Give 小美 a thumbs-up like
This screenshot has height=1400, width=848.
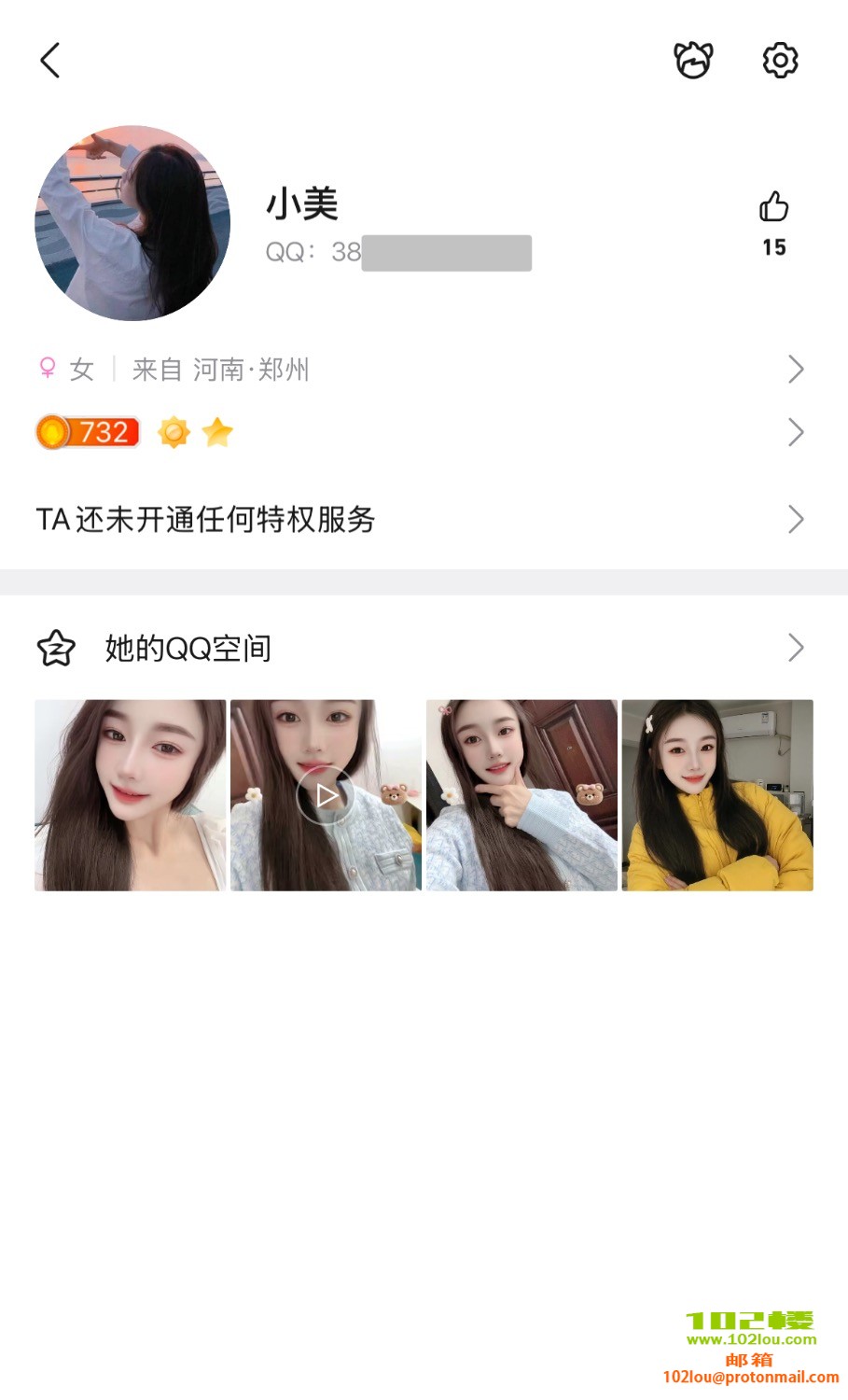tap(773, 207)
